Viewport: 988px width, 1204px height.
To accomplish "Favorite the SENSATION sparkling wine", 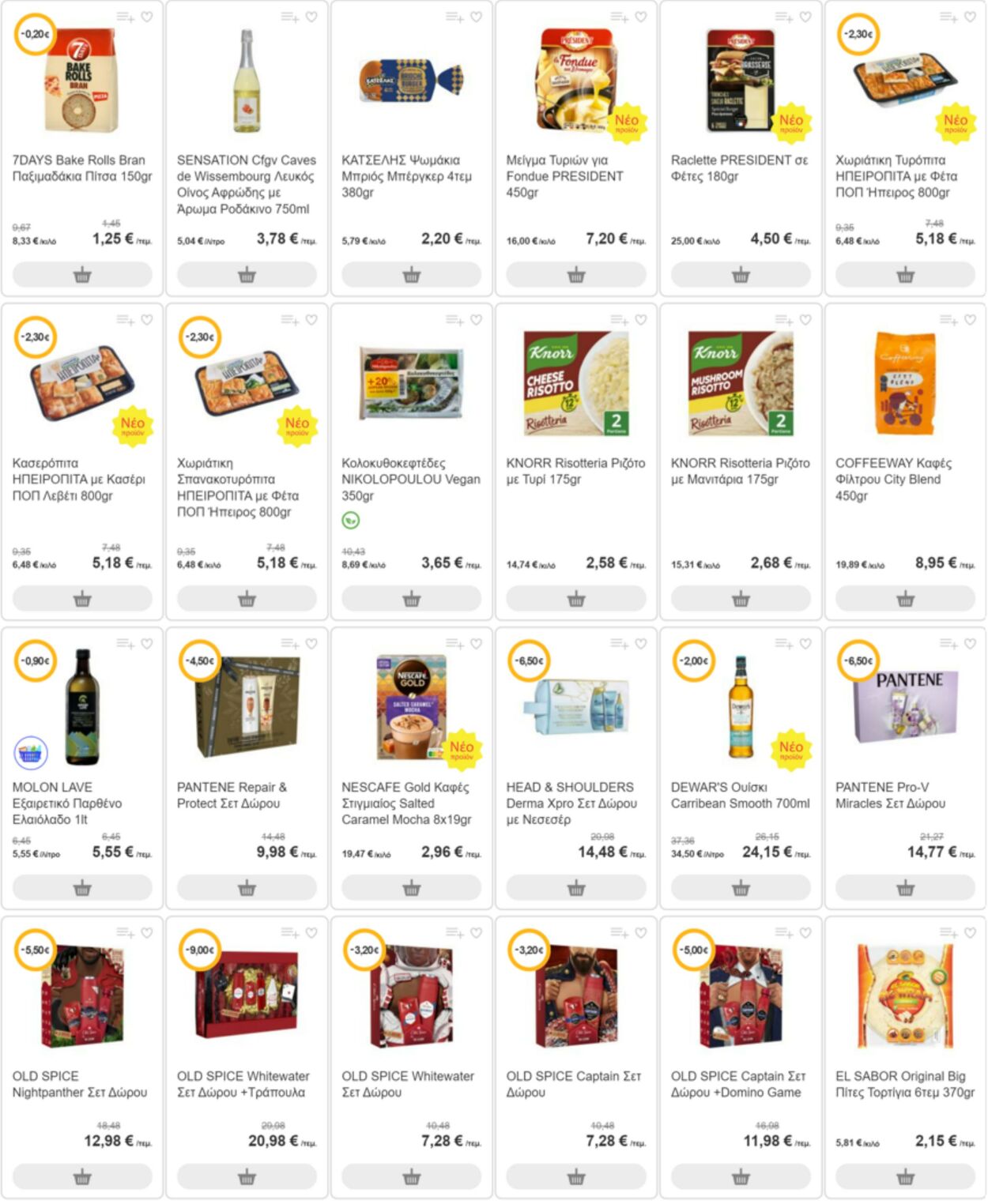I will (x=311, y=17).
